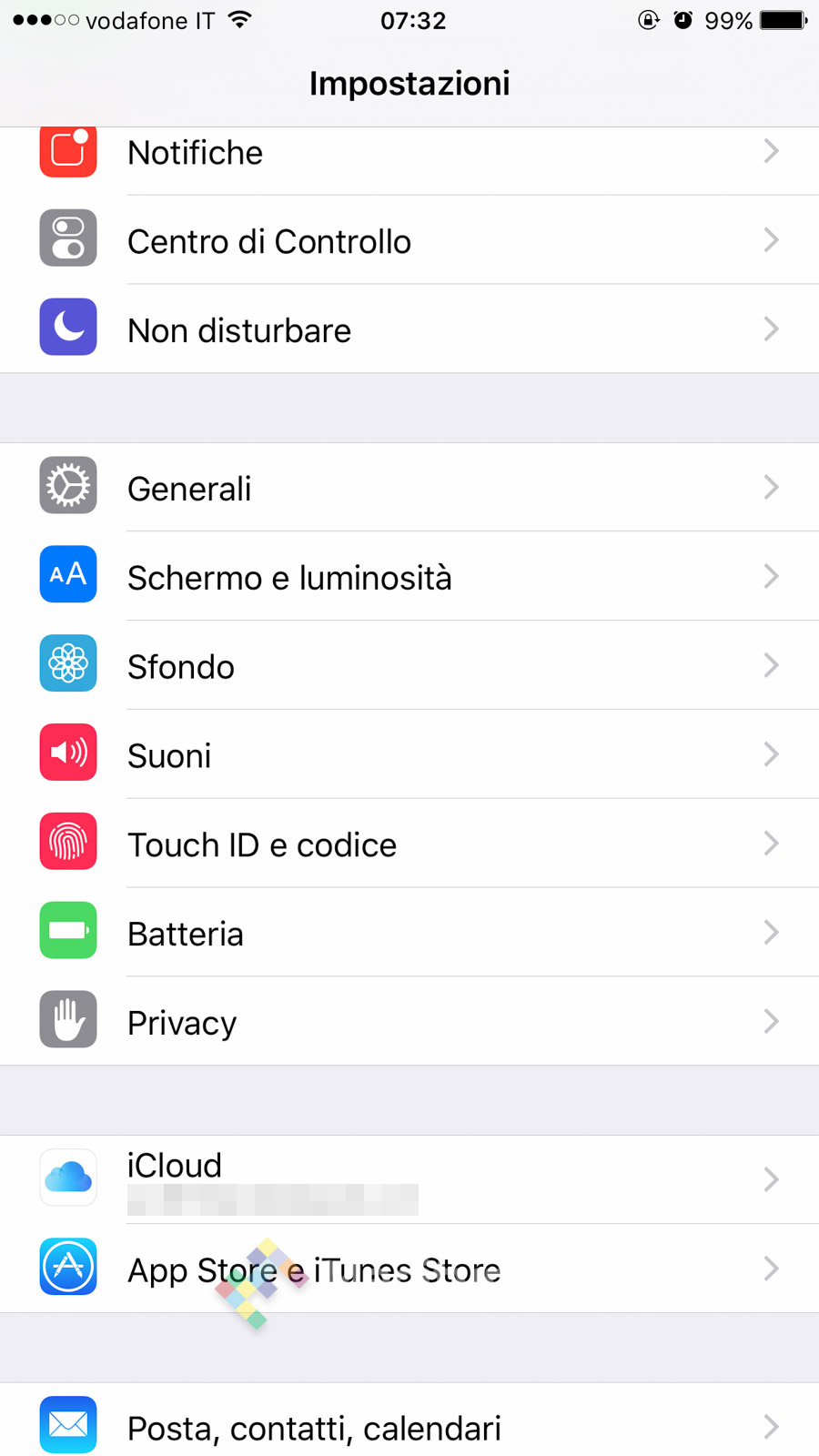819x1456 pixels.
Task: Select App Store e iTunes Store
Action: click(x=409, y=1269)
